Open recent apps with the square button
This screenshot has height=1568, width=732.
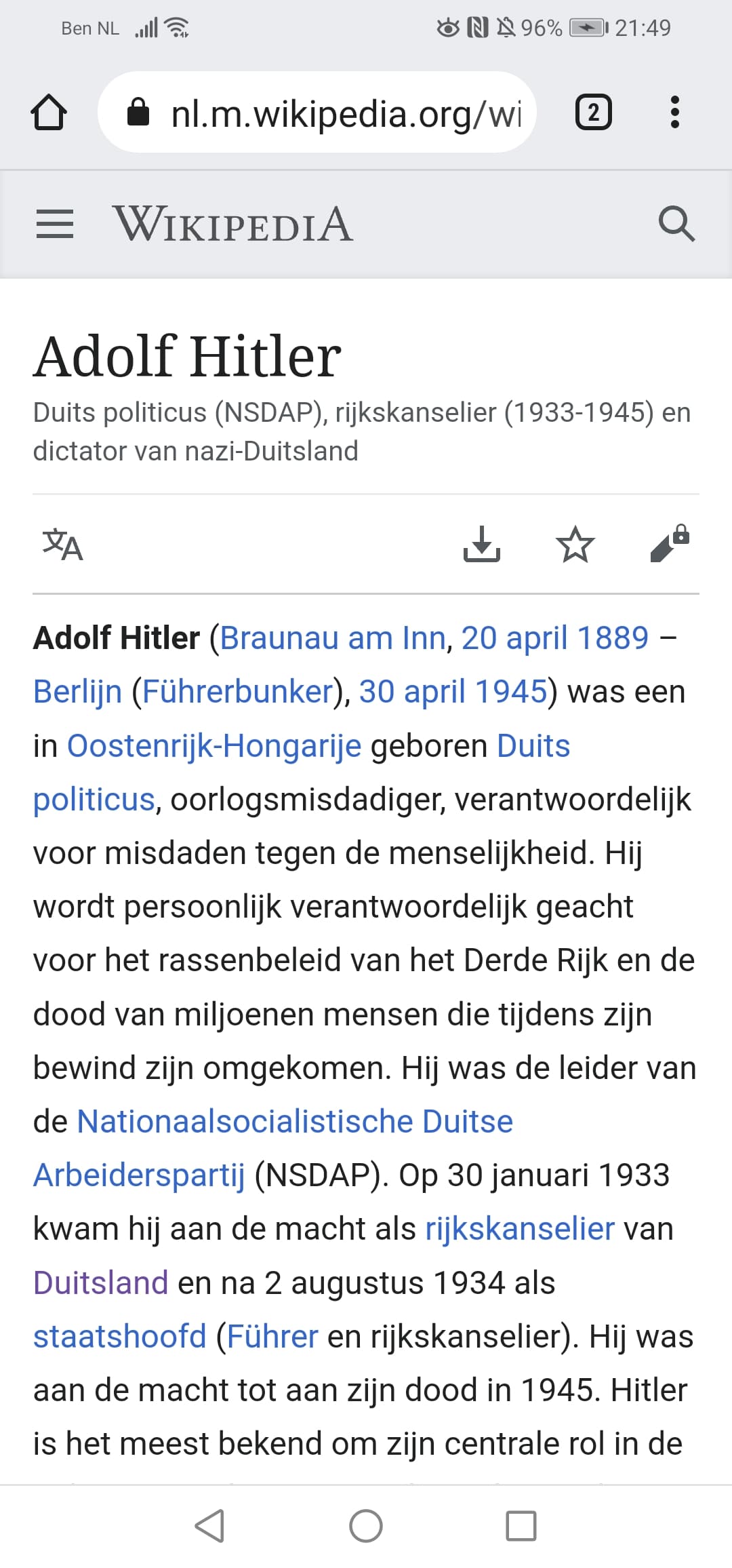(x=521, y=1526)
